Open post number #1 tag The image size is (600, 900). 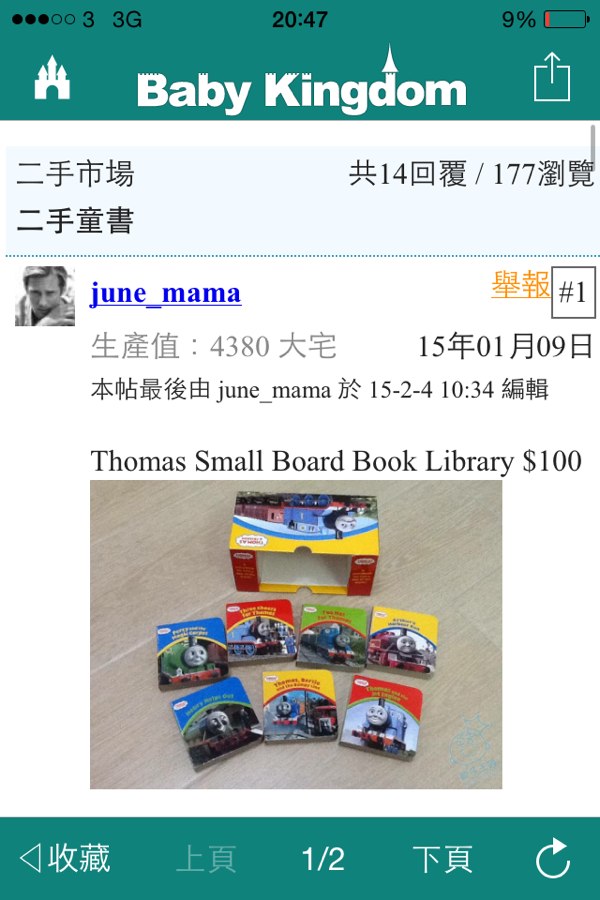(573, 293)
